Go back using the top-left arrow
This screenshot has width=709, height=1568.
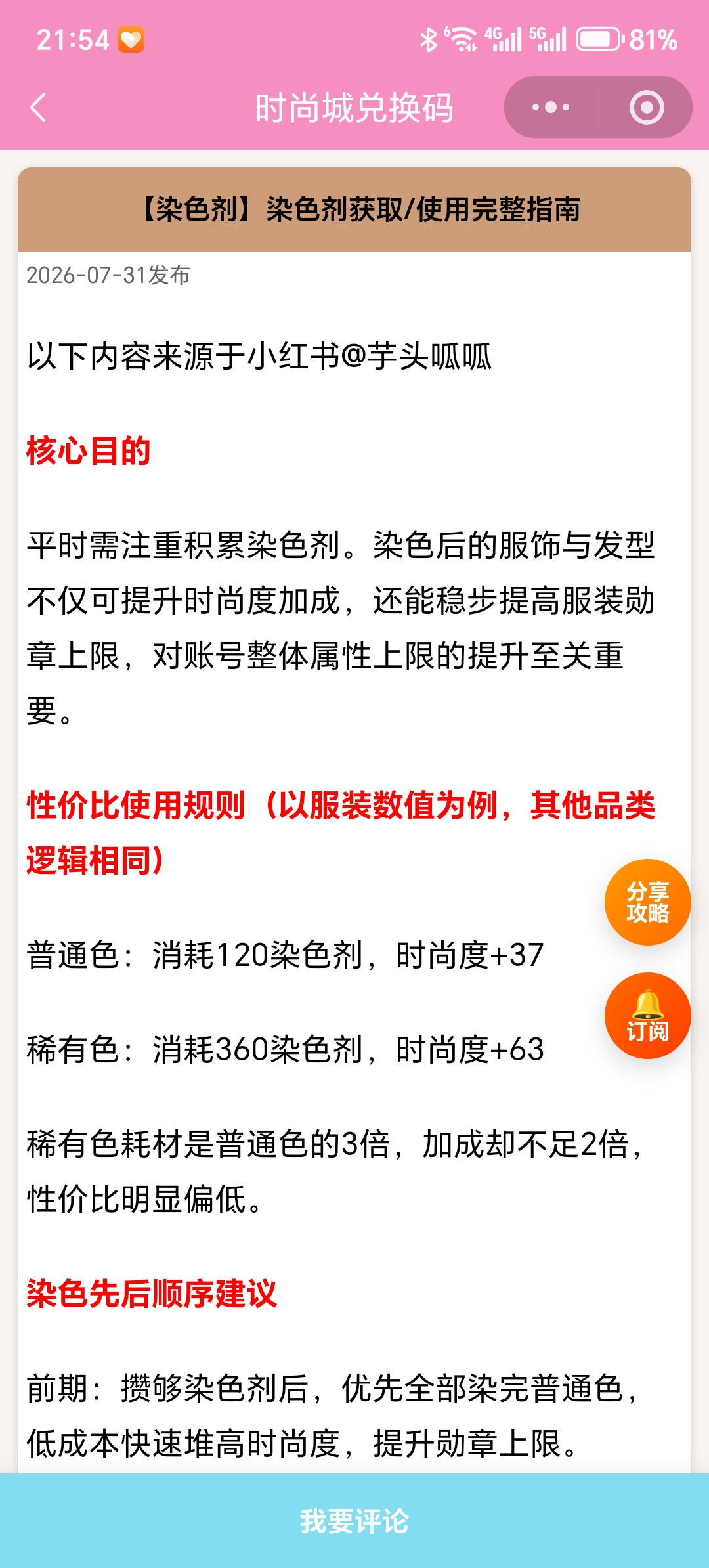[38, 108]
